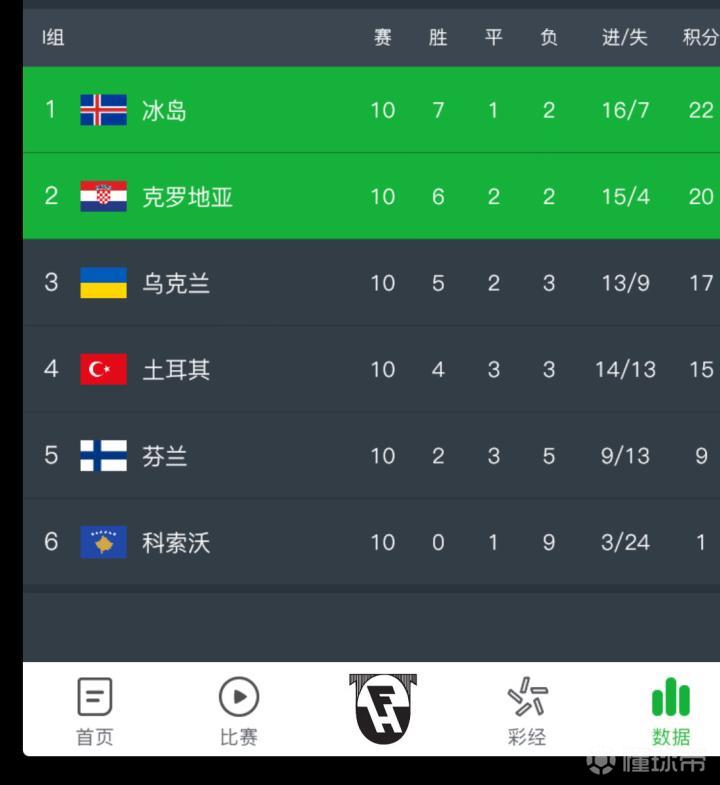Select the 数据 tab
Viewport: 720px width, 785px height.
(x=671, y=711)
